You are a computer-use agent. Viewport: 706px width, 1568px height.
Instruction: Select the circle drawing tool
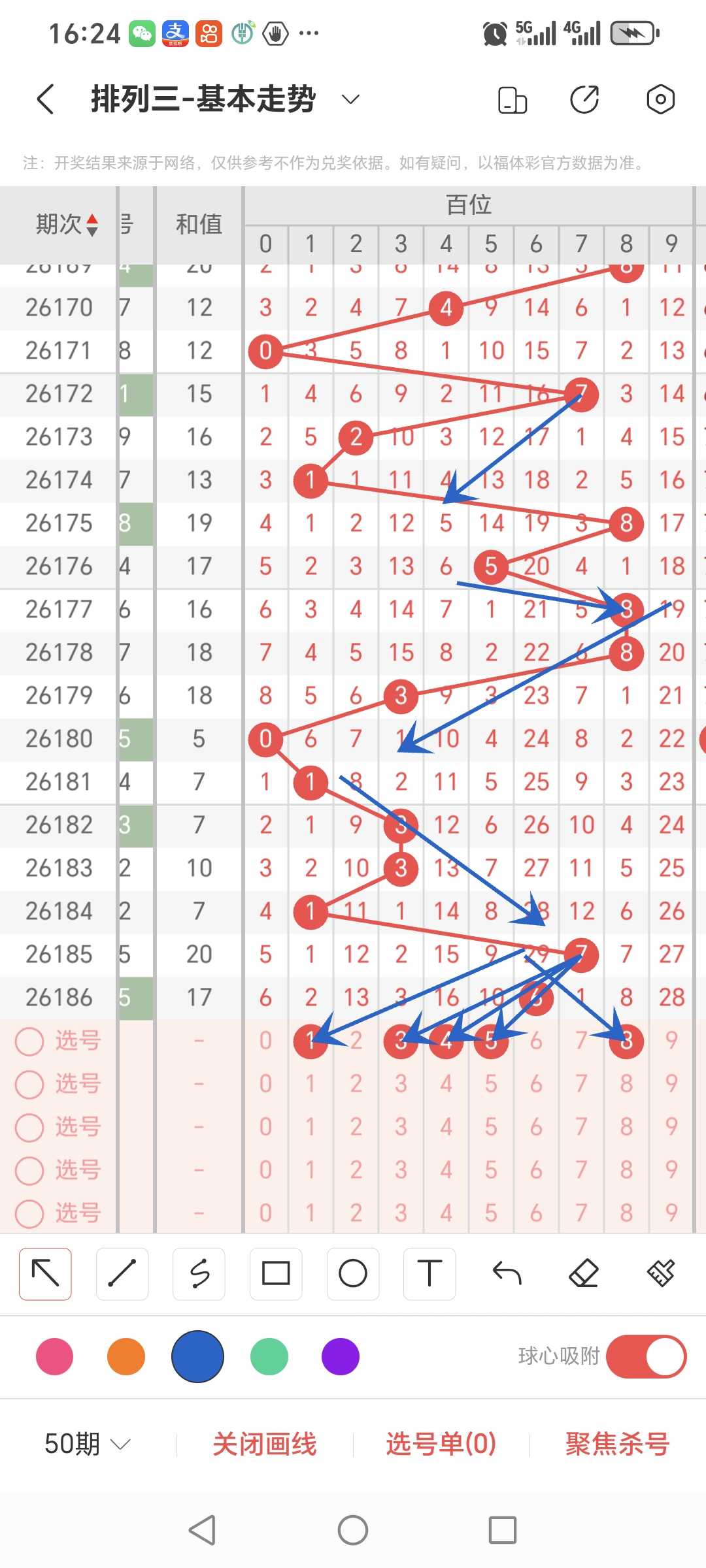point(353,1273)
